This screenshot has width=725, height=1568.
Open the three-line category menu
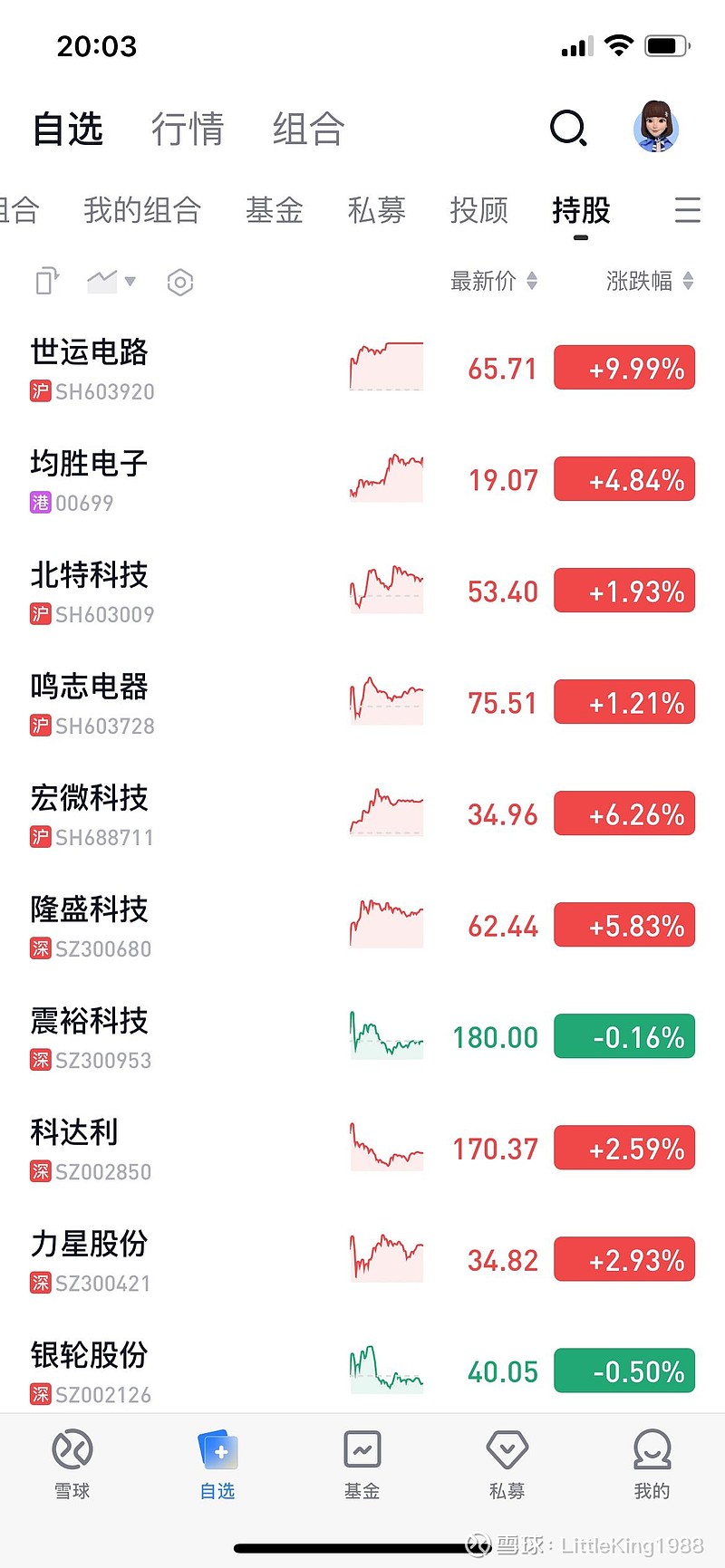point(688,210)
